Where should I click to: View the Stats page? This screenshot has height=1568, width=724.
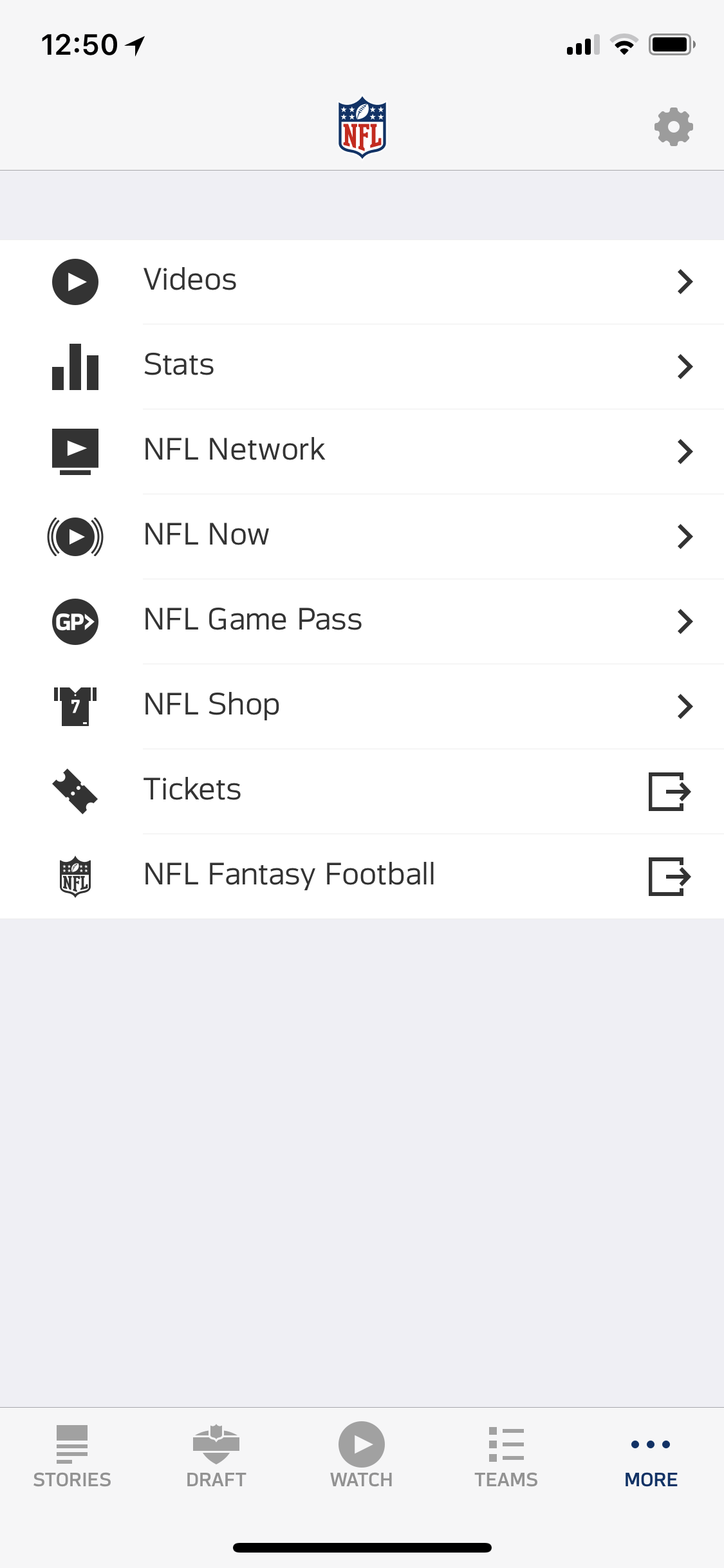point(362,366)
